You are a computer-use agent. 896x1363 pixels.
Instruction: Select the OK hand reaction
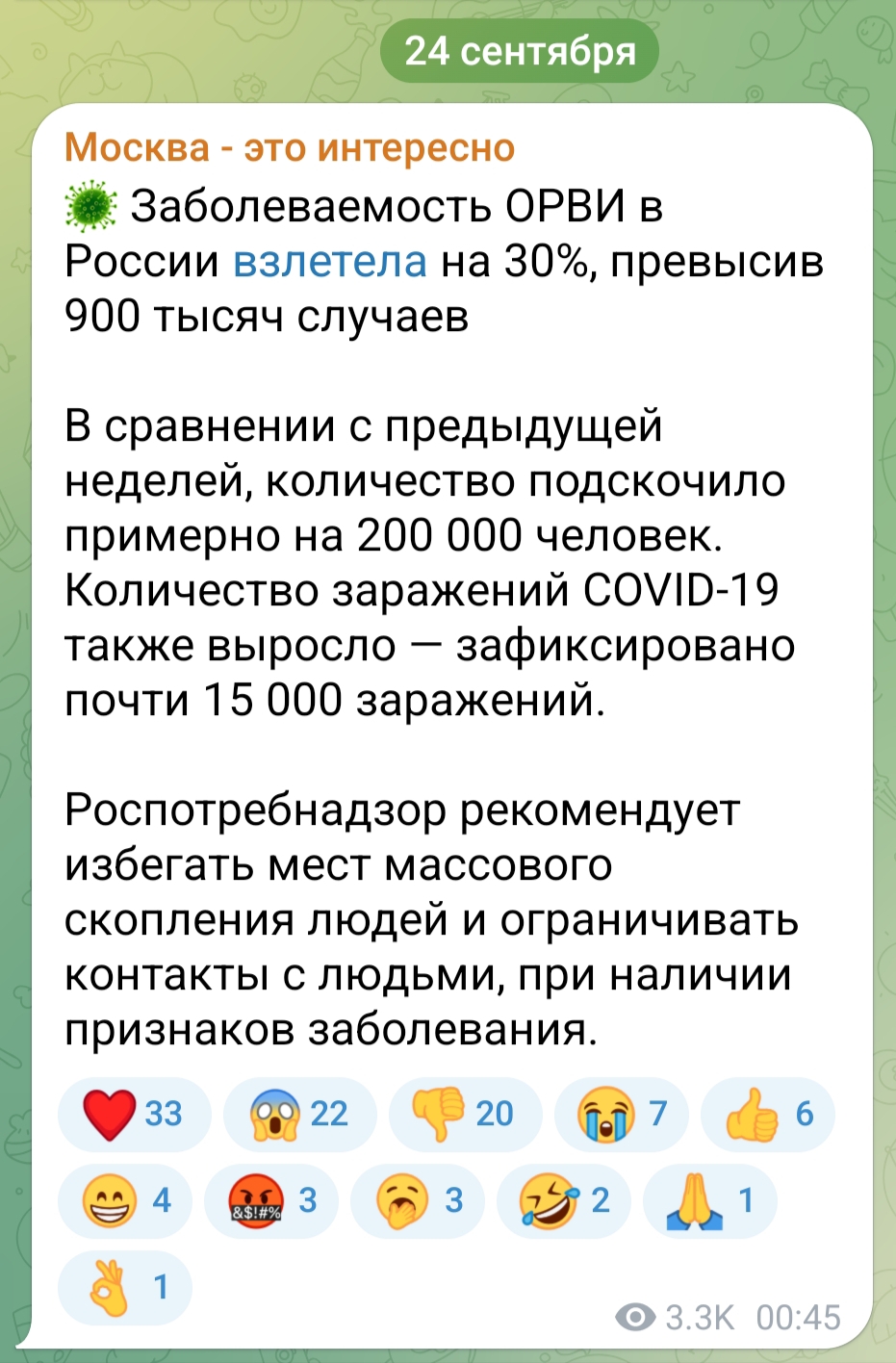point(125,1287)
